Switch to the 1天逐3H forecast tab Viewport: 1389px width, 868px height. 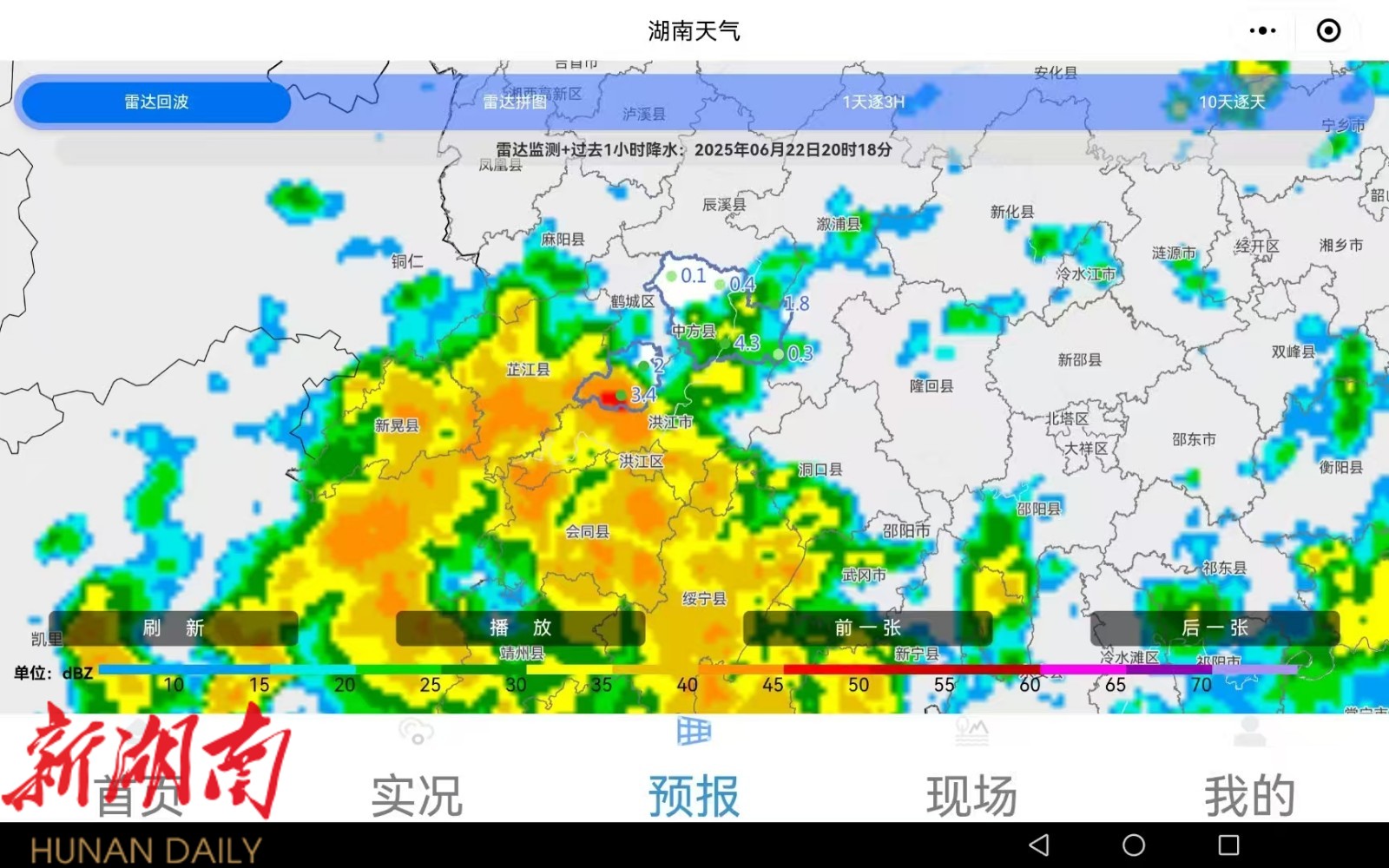[873, 102]
